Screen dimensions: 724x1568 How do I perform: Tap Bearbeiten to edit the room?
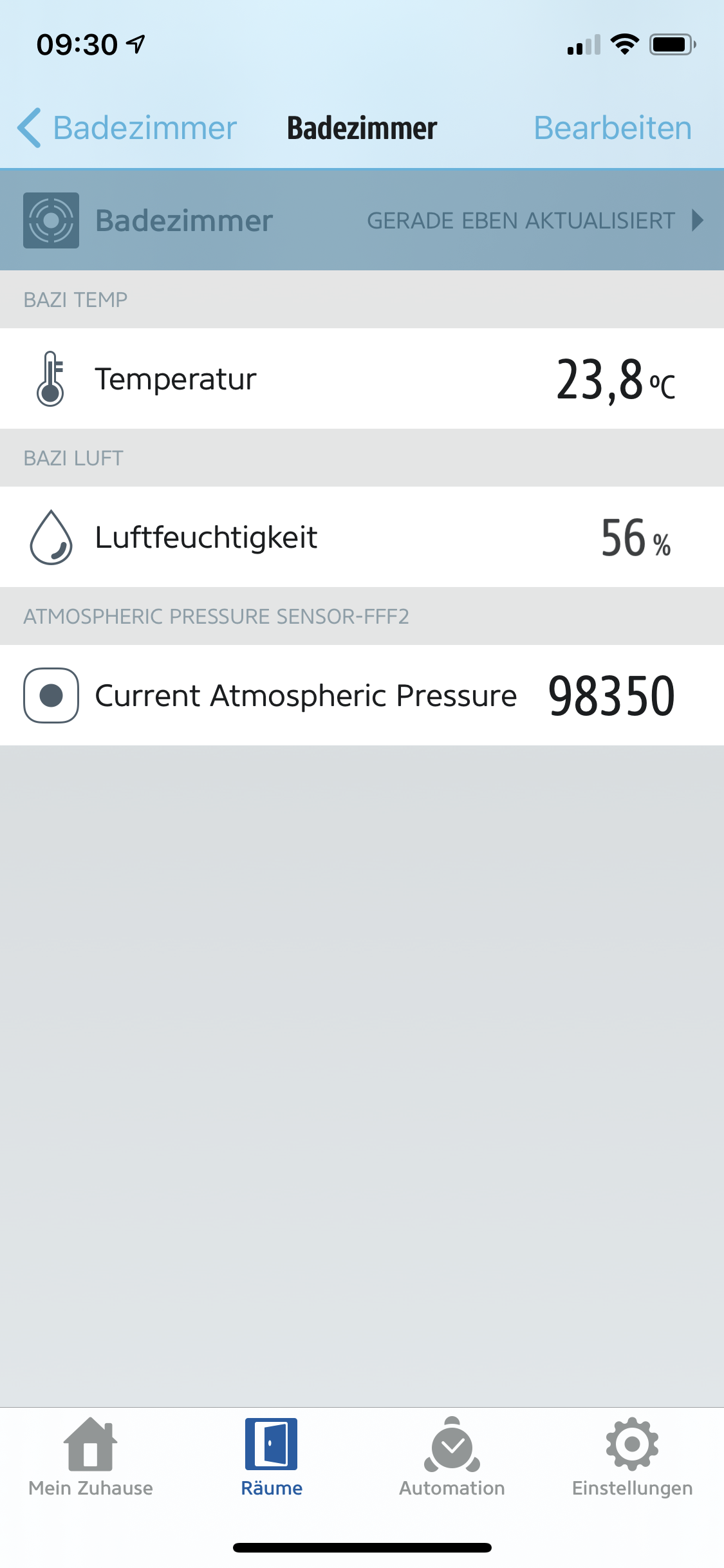(612, 128)
